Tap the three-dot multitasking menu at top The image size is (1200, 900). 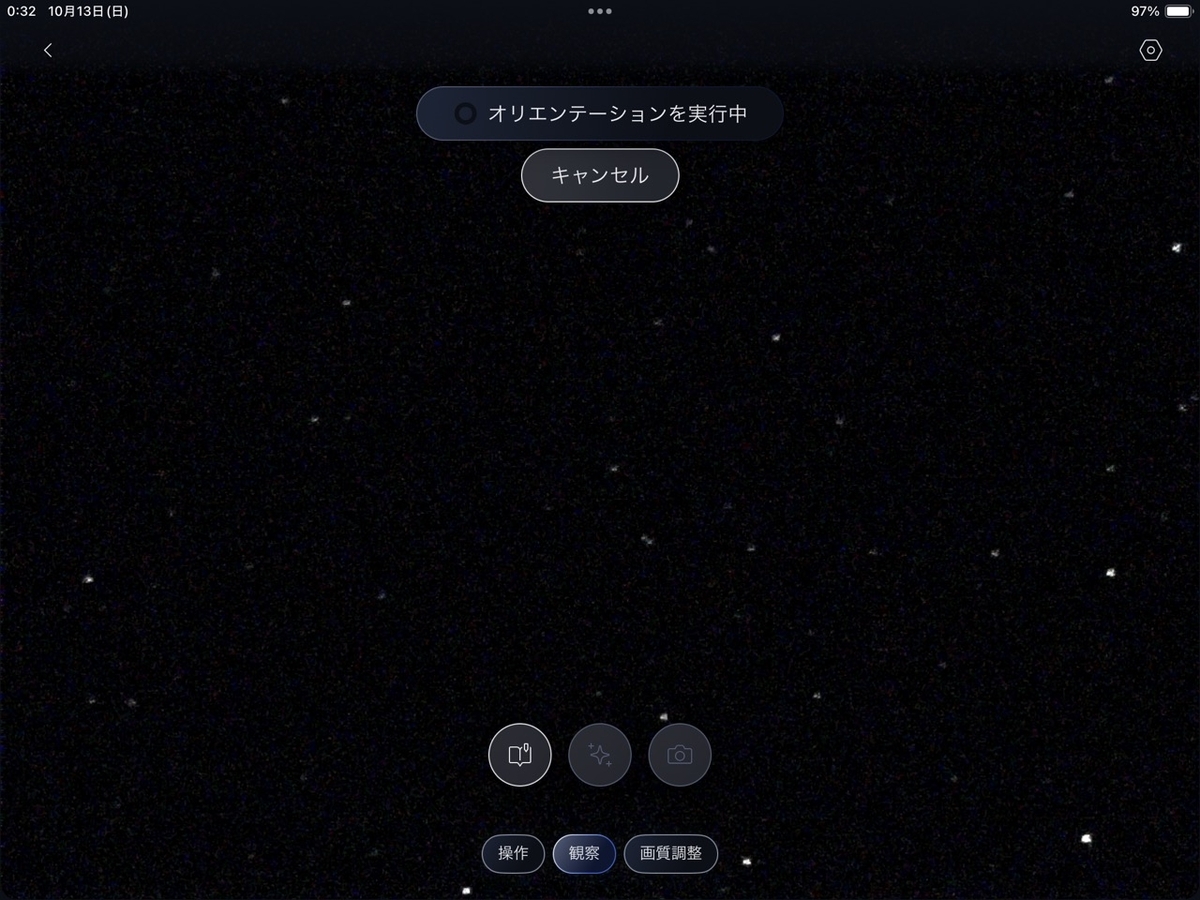point(600,12)
